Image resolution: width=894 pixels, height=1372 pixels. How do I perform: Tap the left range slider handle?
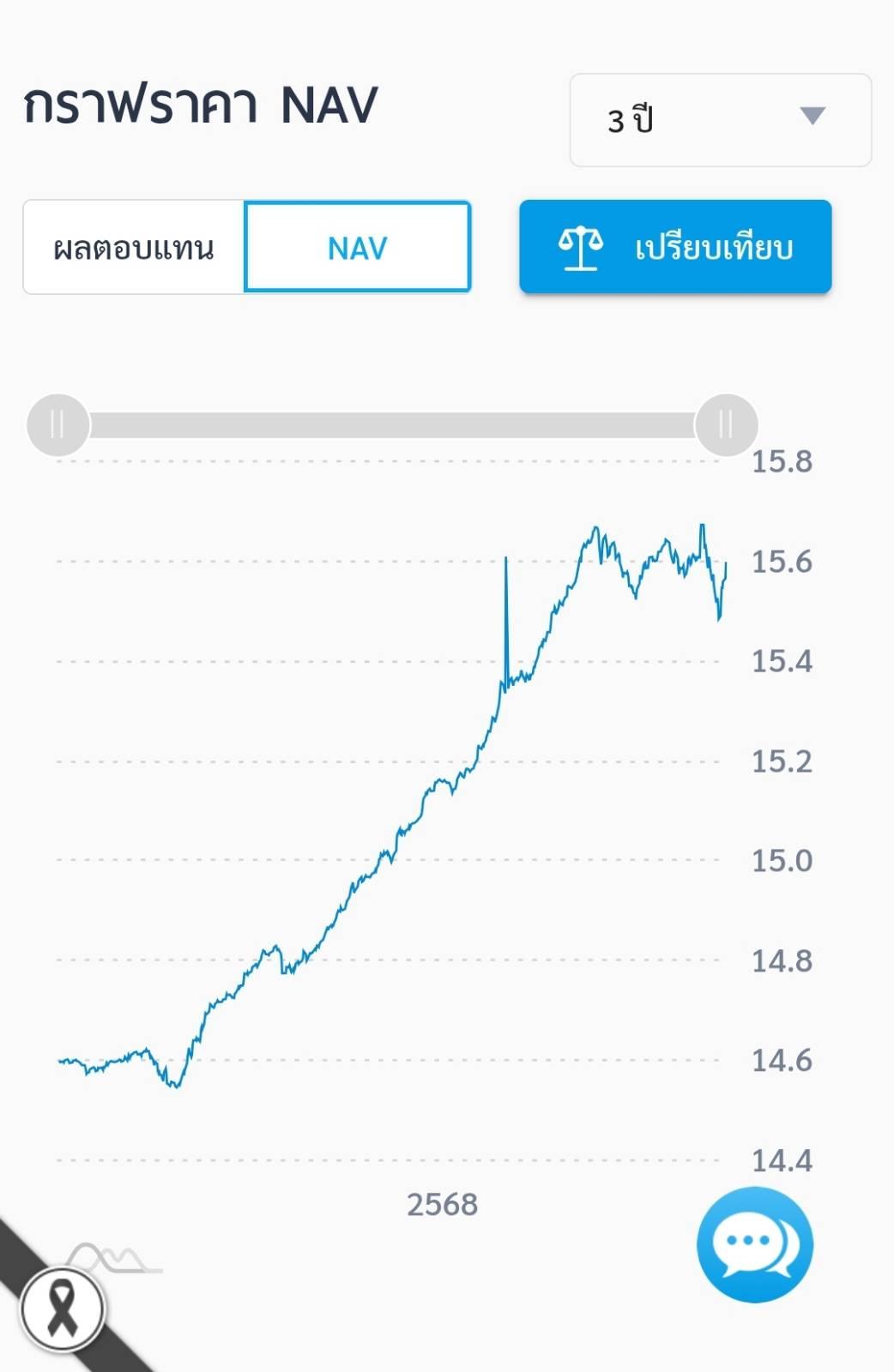tap(57, 424)
